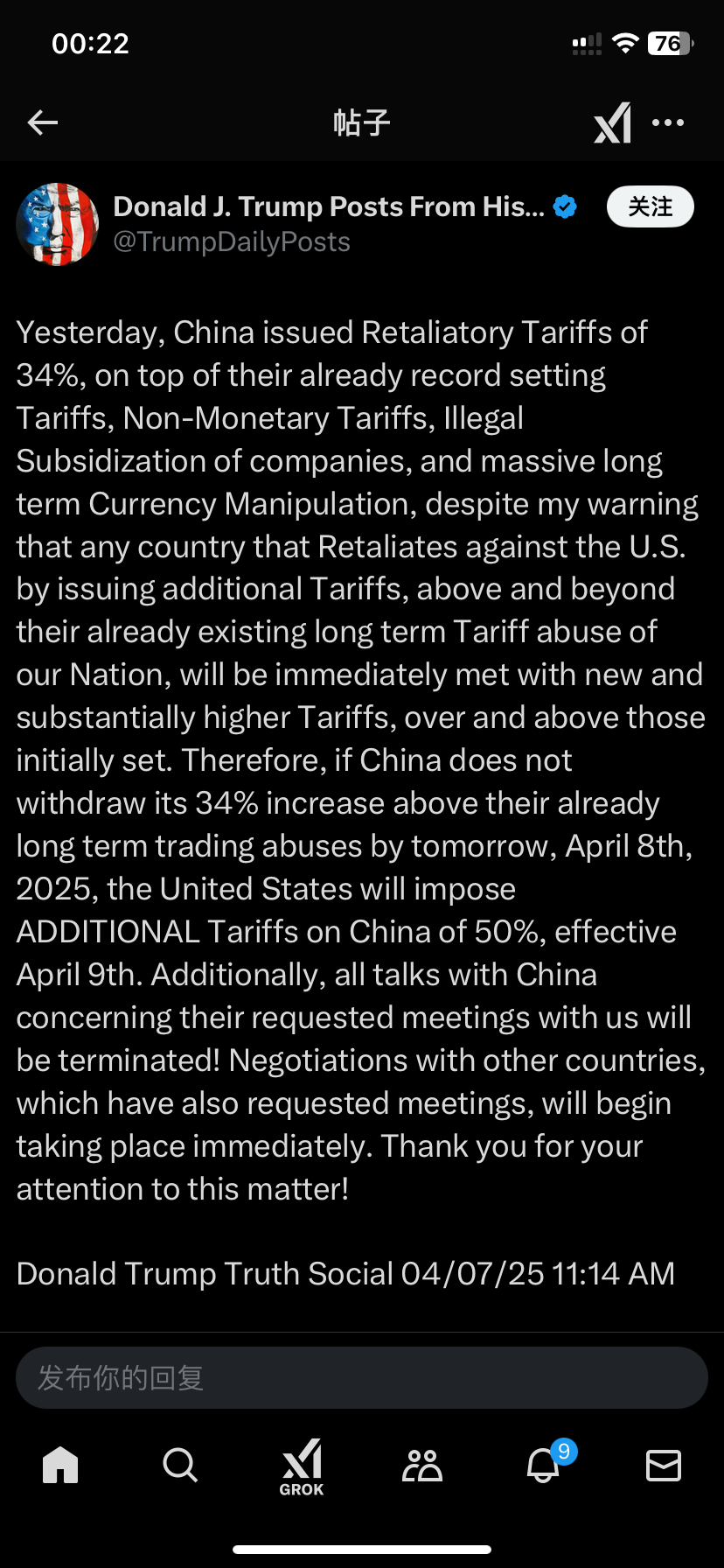Expand the truncated display name
724x1568 pixels.
point(328,206)
